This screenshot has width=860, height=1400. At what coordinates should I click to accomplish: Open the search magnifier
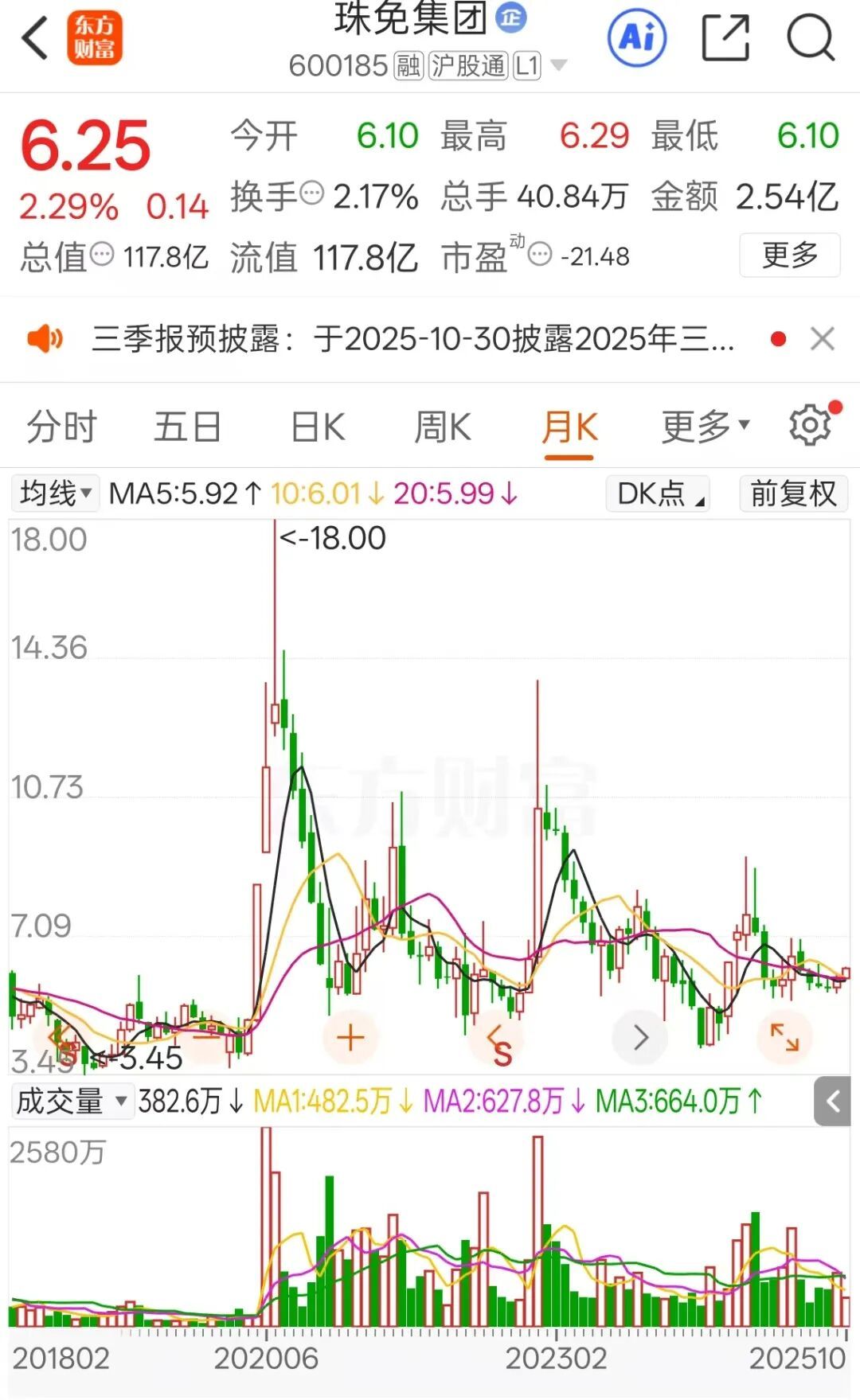[810, 37]
